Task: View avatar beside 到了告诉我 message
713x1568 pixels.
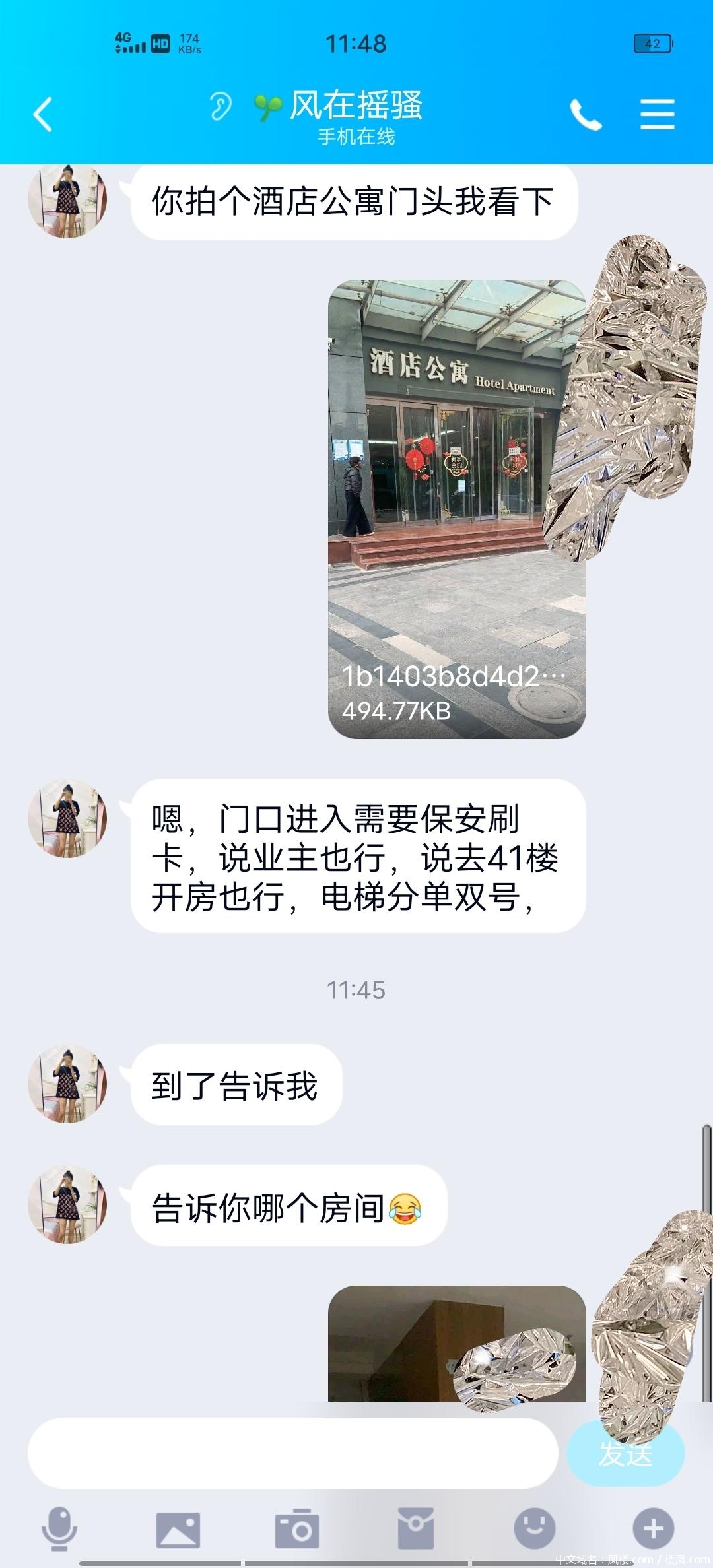Action: click(67, 1084)
